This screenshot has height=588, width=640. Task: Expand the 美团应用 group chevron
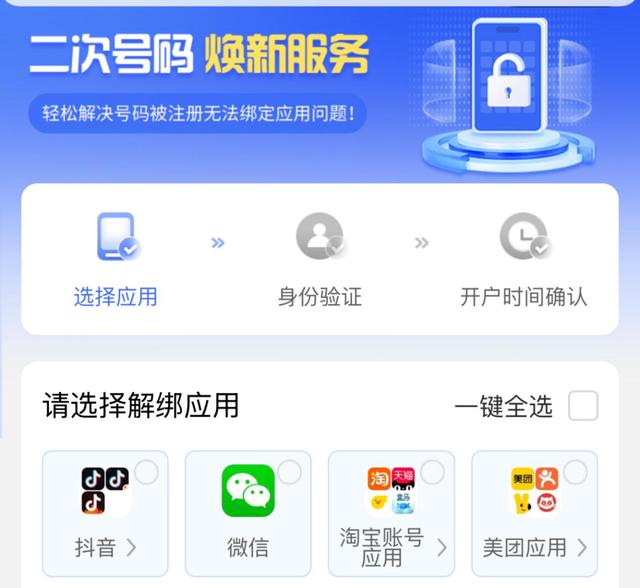point(581,548)
